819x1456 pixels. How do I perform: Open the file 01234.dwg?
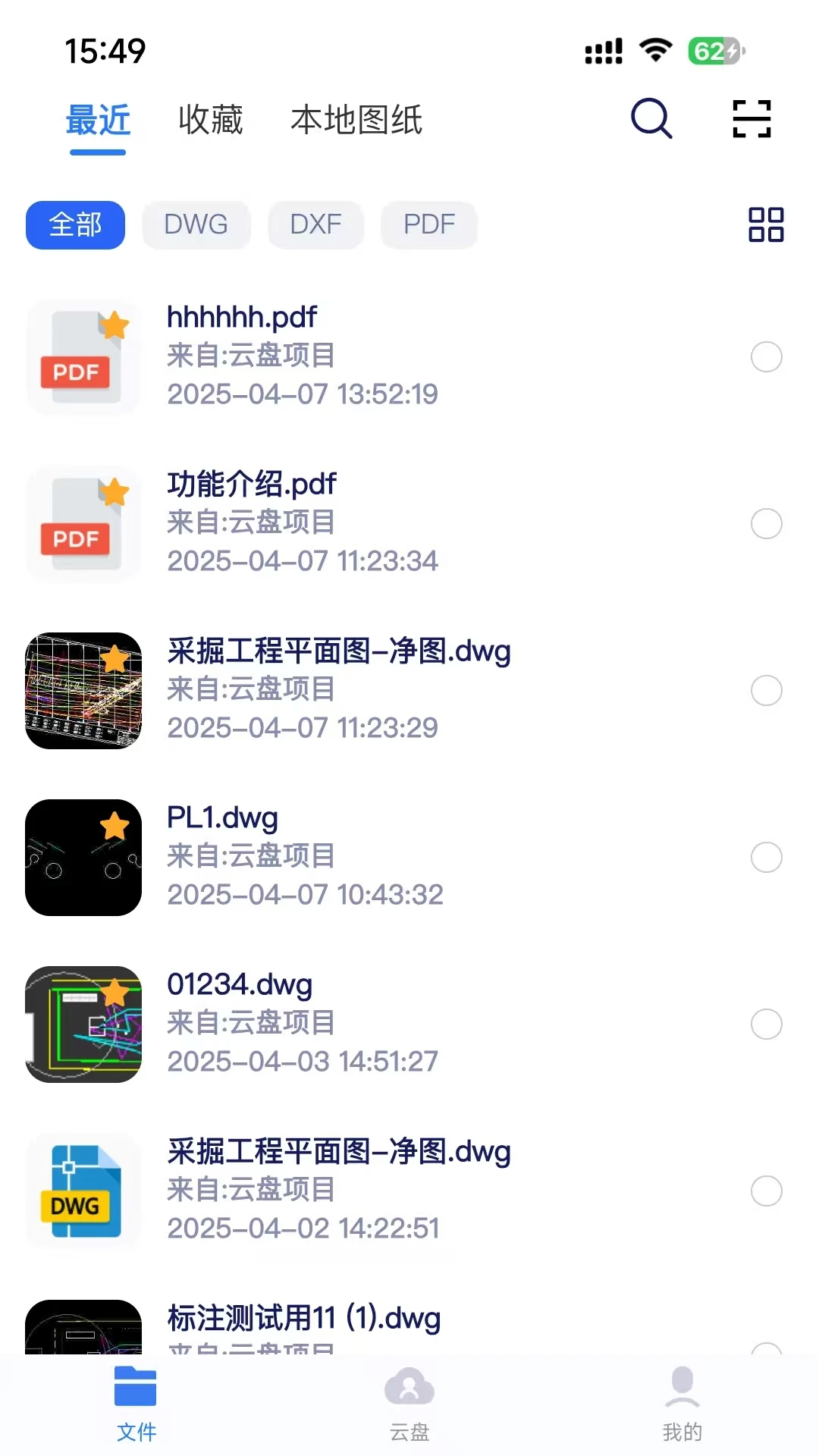point(240,984)
